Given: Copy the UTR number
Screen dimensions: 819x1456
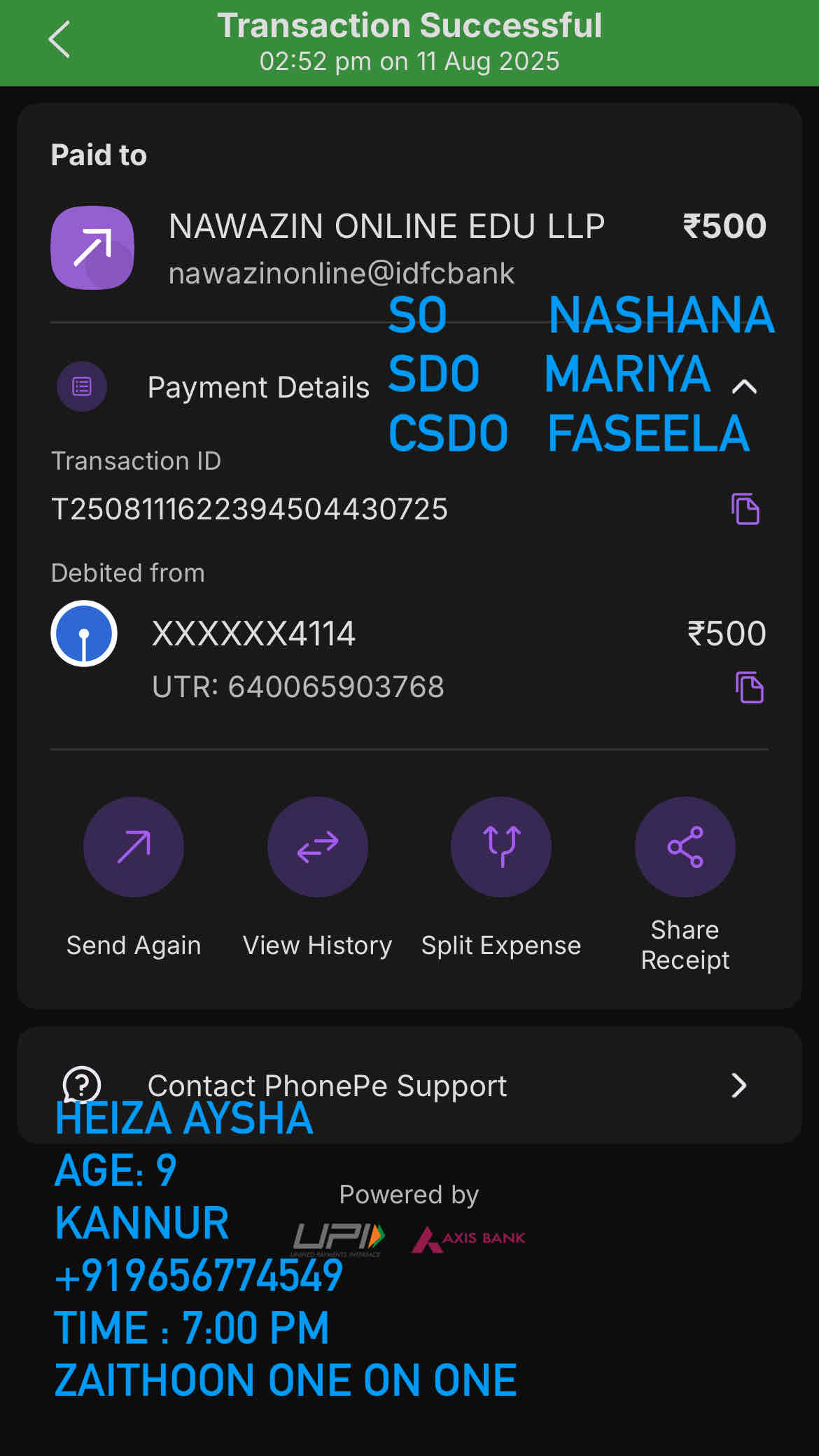Looking at the screenshot, I should [x=749, y=687].
